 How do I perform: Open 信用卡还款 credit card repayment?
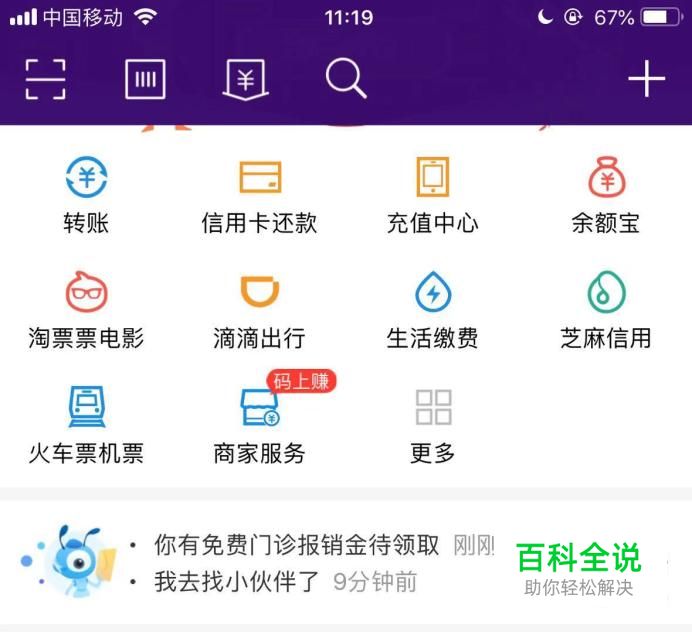pyautogui.click(x=259, y=196)
